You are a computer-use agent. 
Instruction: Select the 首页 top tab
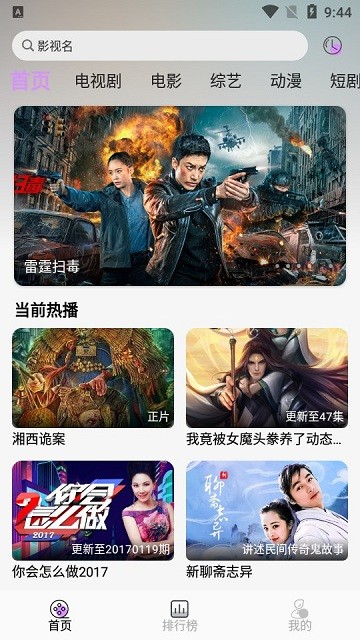31,80
